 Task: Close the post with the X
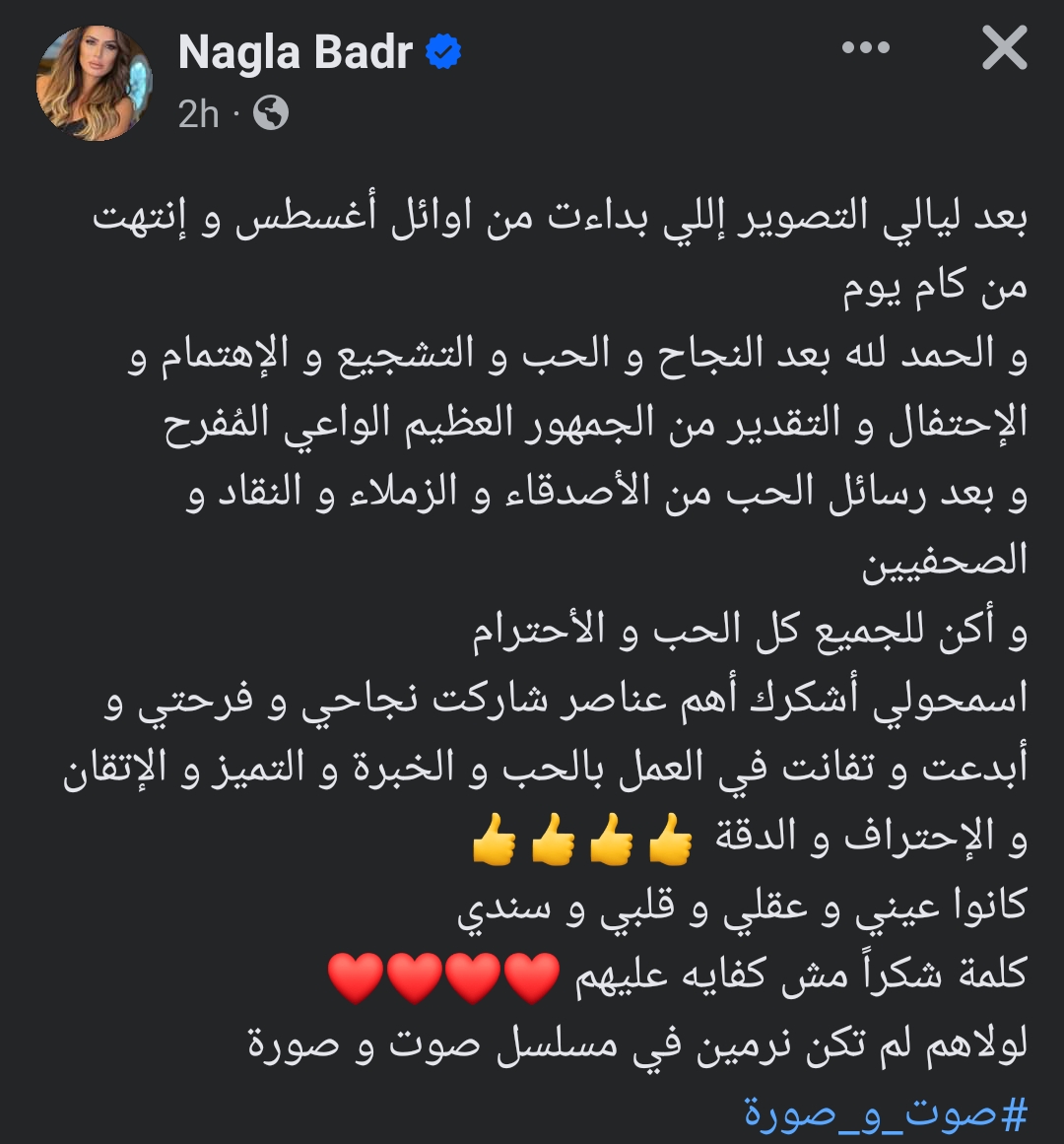coord(1004,47)
